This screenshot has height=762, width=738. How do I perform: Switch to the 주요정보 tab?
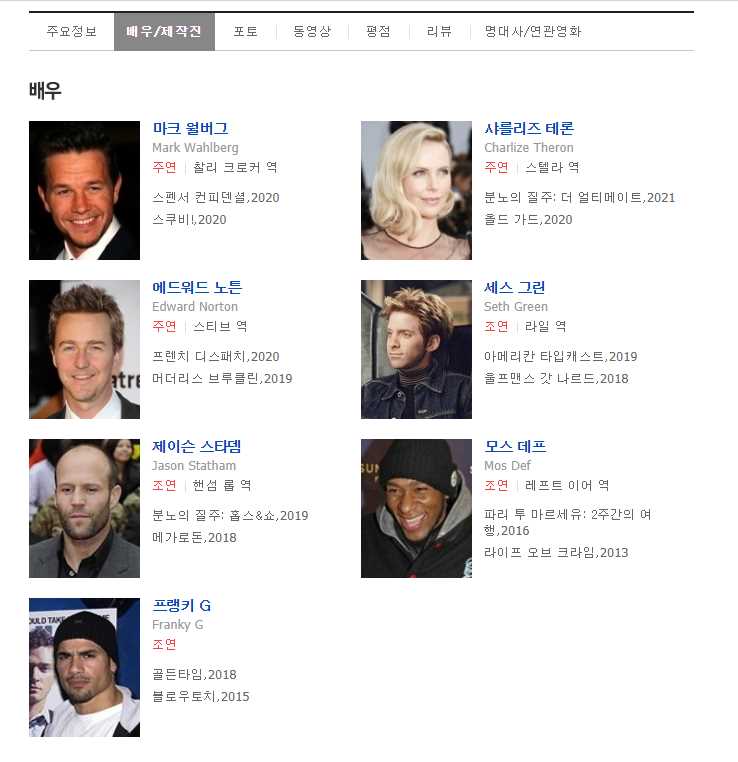[x=71, y=31]
